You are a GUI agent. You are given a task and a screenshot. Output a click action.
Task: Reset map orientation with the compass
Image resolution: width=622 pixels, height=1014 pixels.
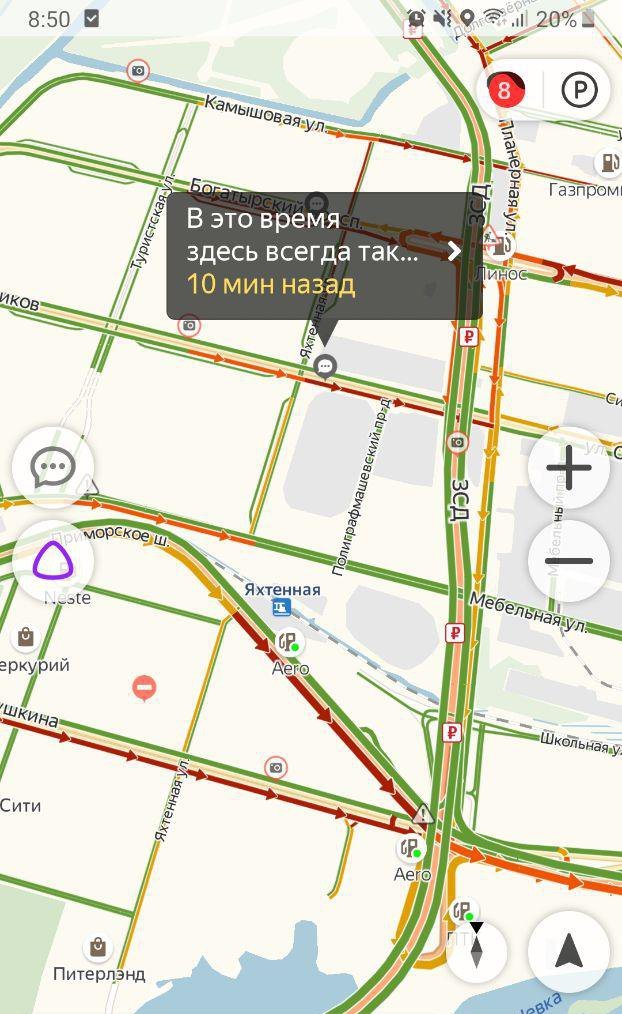click(x=476, y=949)
